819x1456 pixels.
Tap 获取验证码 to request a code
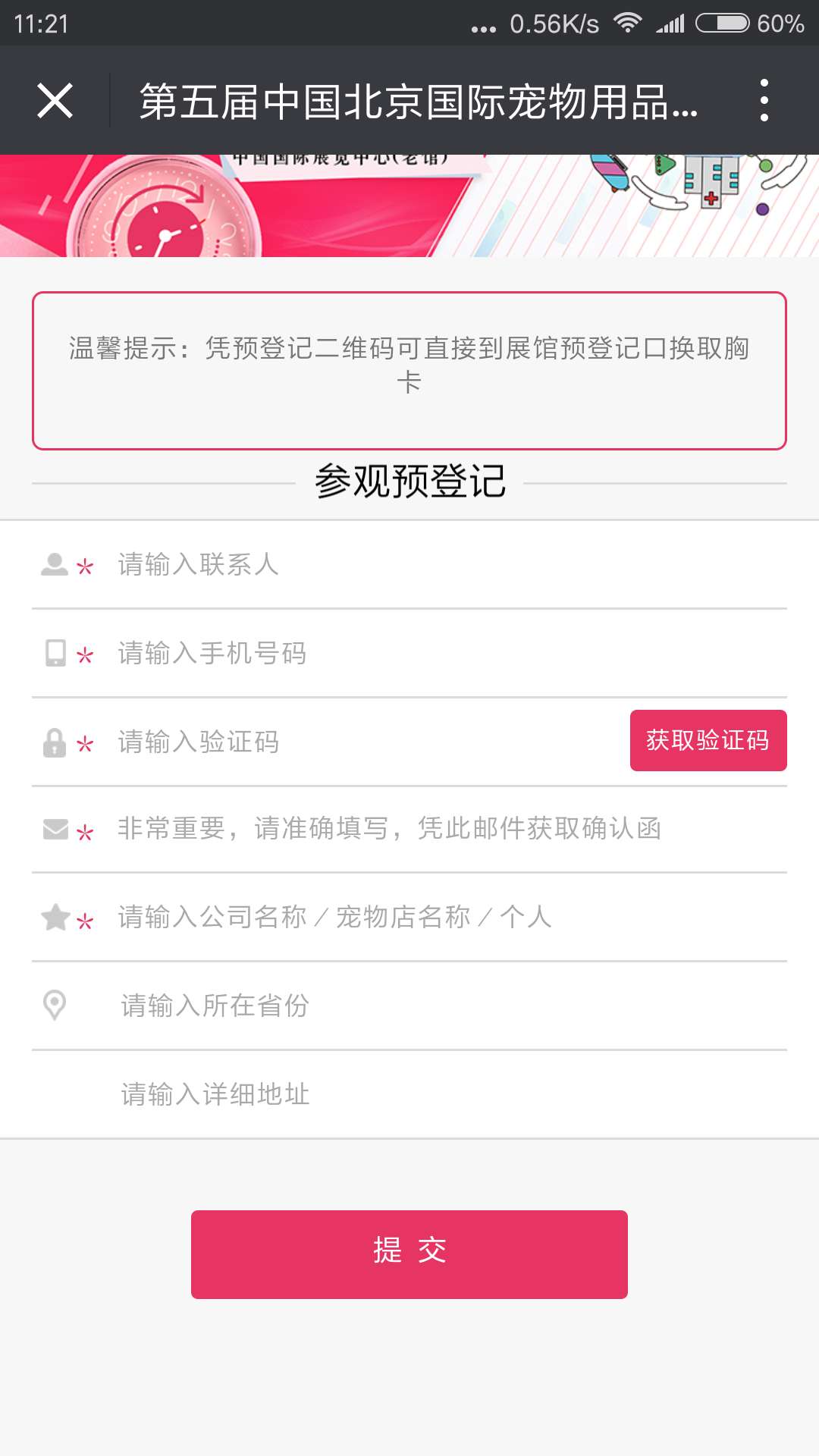pos(708,741)
